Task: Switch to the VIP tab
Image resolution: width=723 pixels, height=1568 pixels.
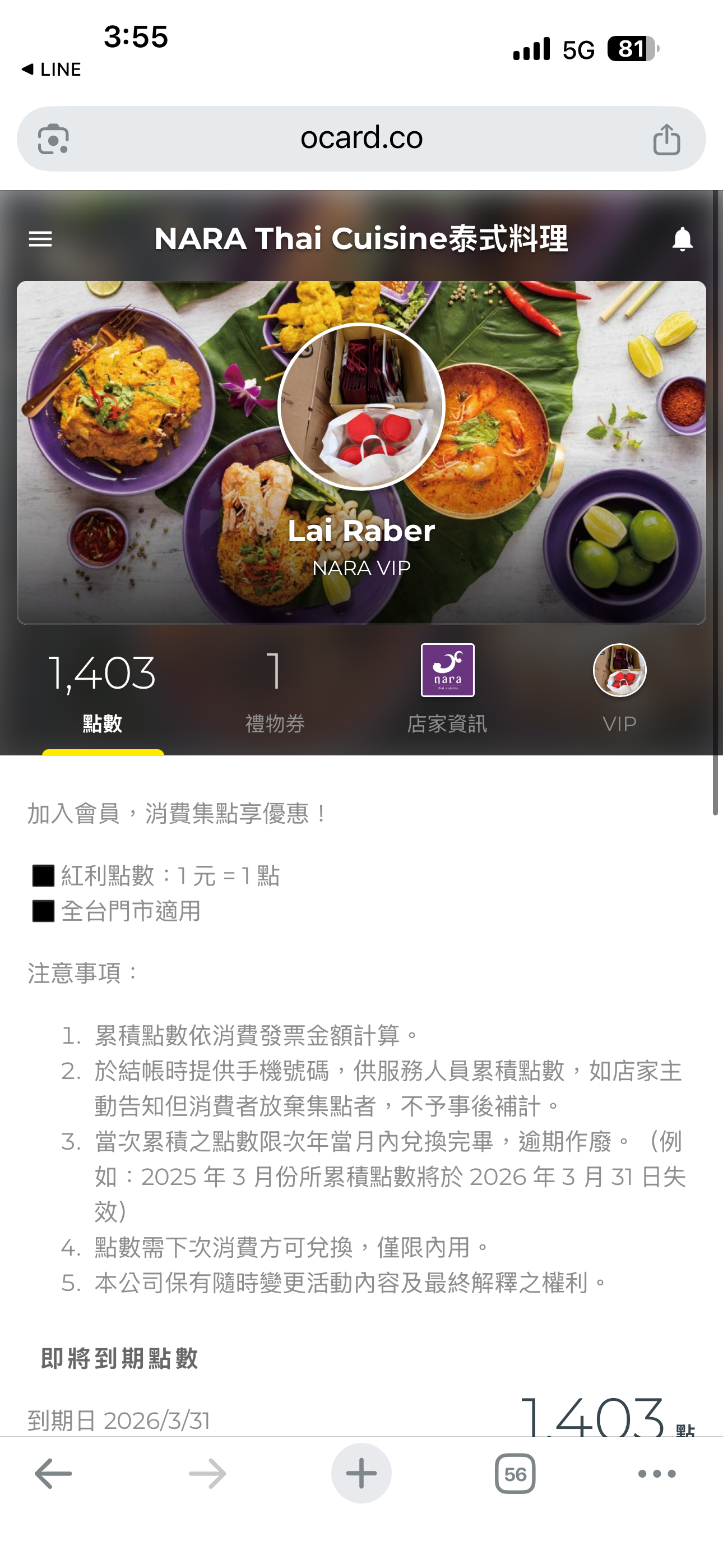Action: coord(619,689)
